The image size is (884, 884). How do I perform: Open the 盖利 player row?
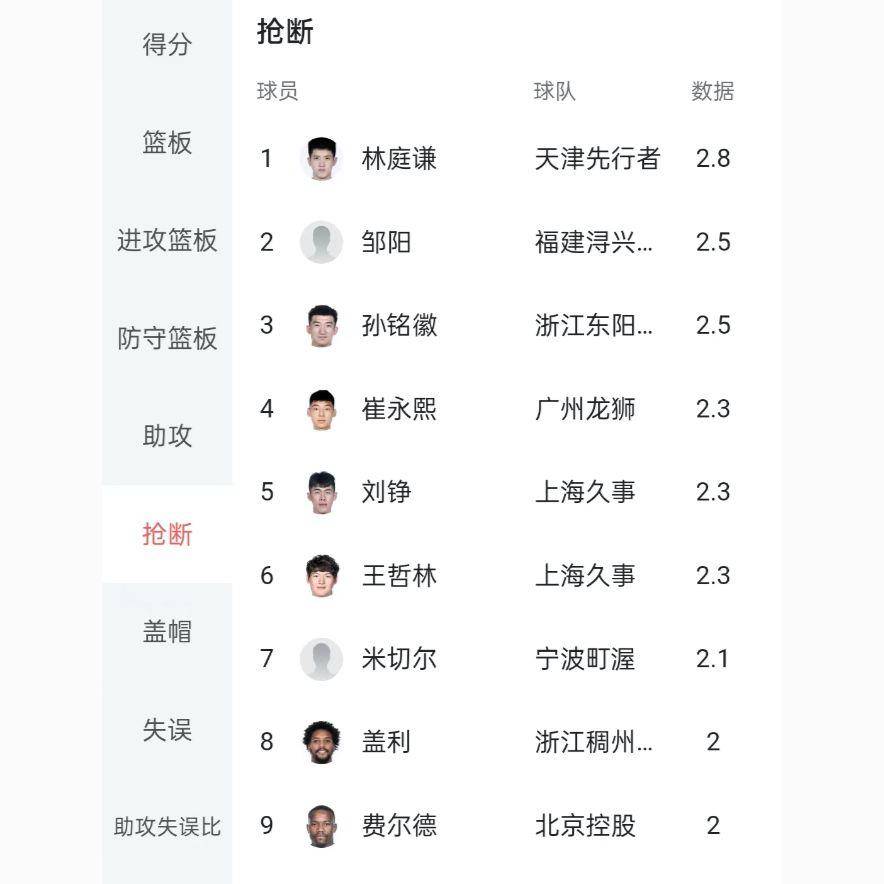tap(387, 742)
